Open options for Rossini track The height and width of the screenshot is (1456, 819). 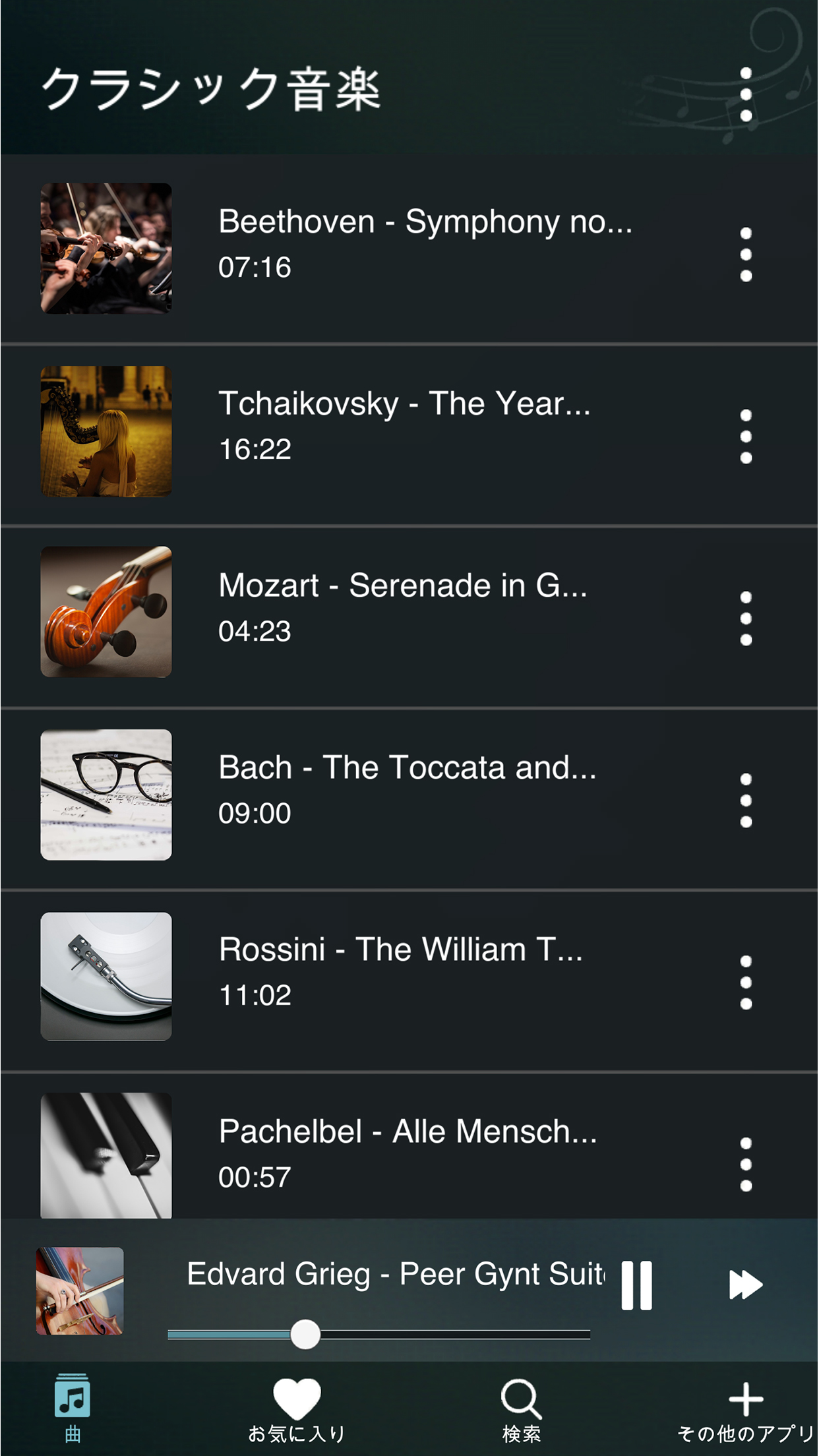point(746,982)
